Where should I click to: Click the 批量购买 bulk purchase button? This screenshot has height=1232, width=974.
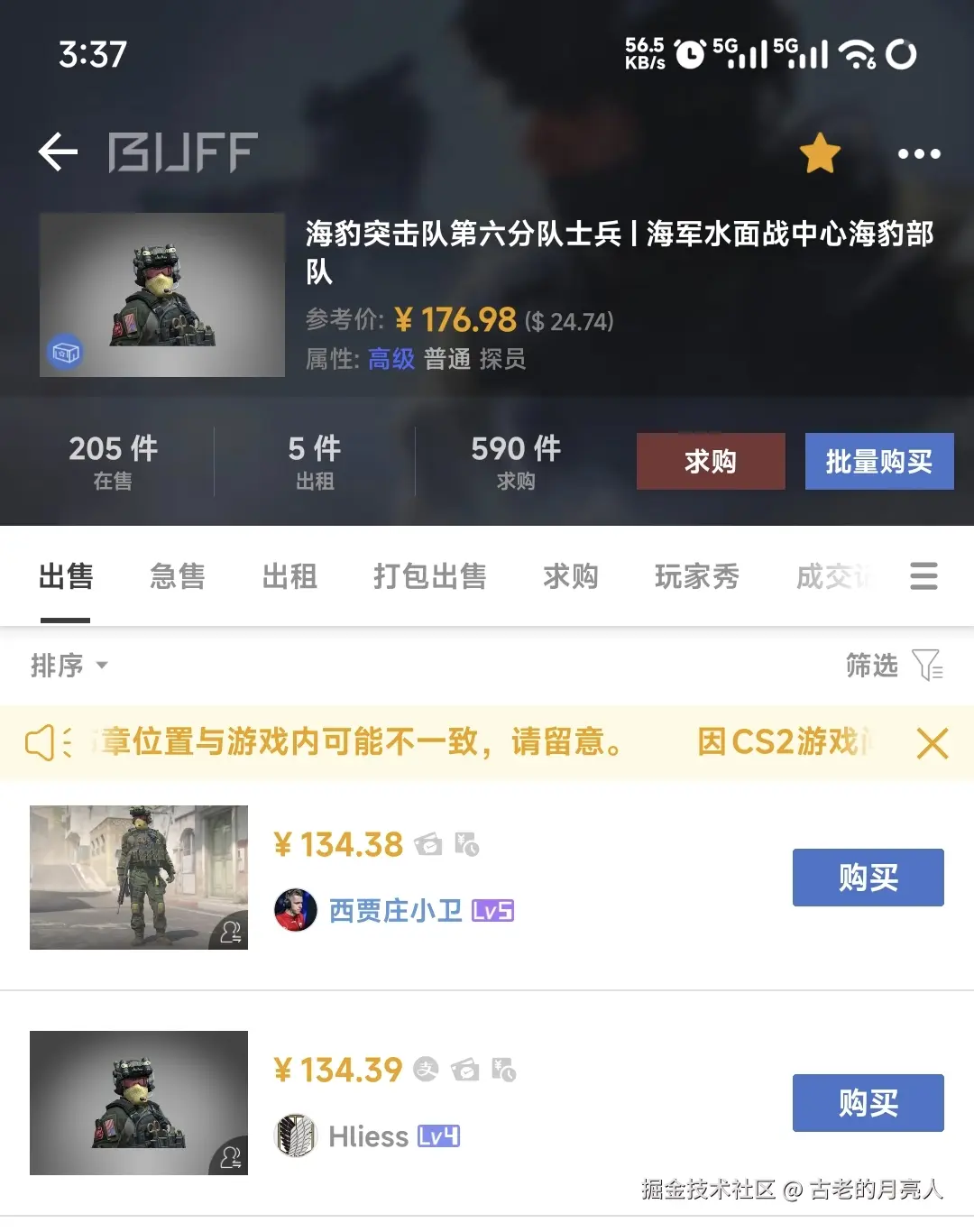878,461
